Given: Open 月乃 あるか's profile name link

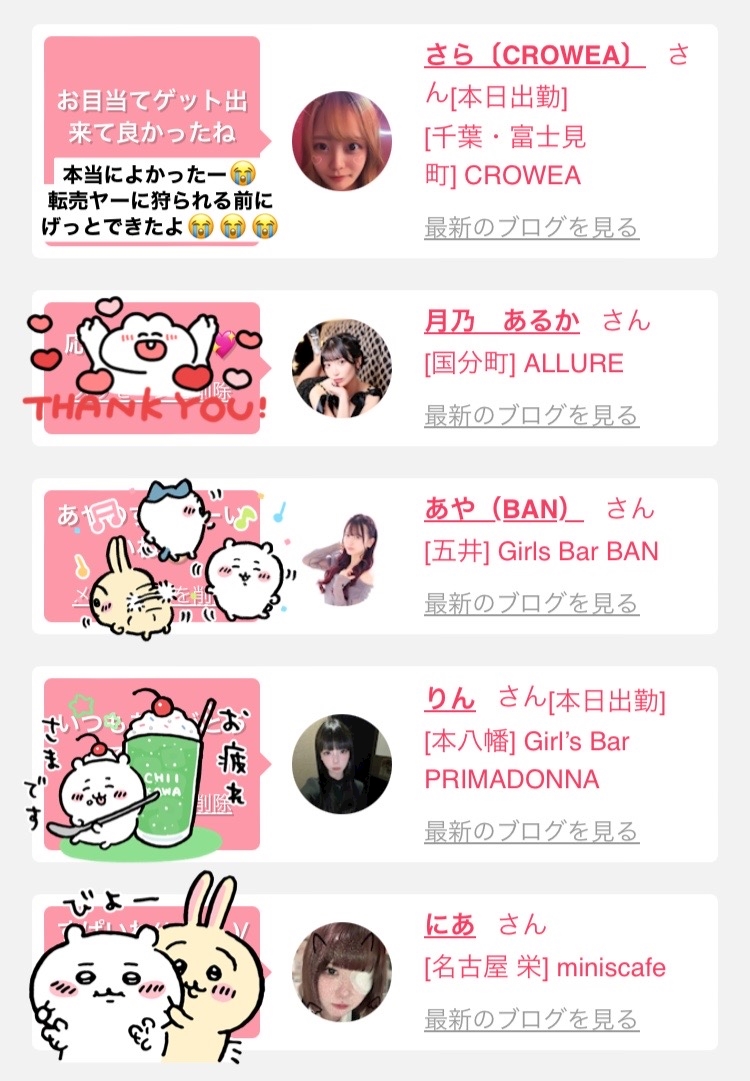Looking at the screenshot, I should [x=502, y=321].
